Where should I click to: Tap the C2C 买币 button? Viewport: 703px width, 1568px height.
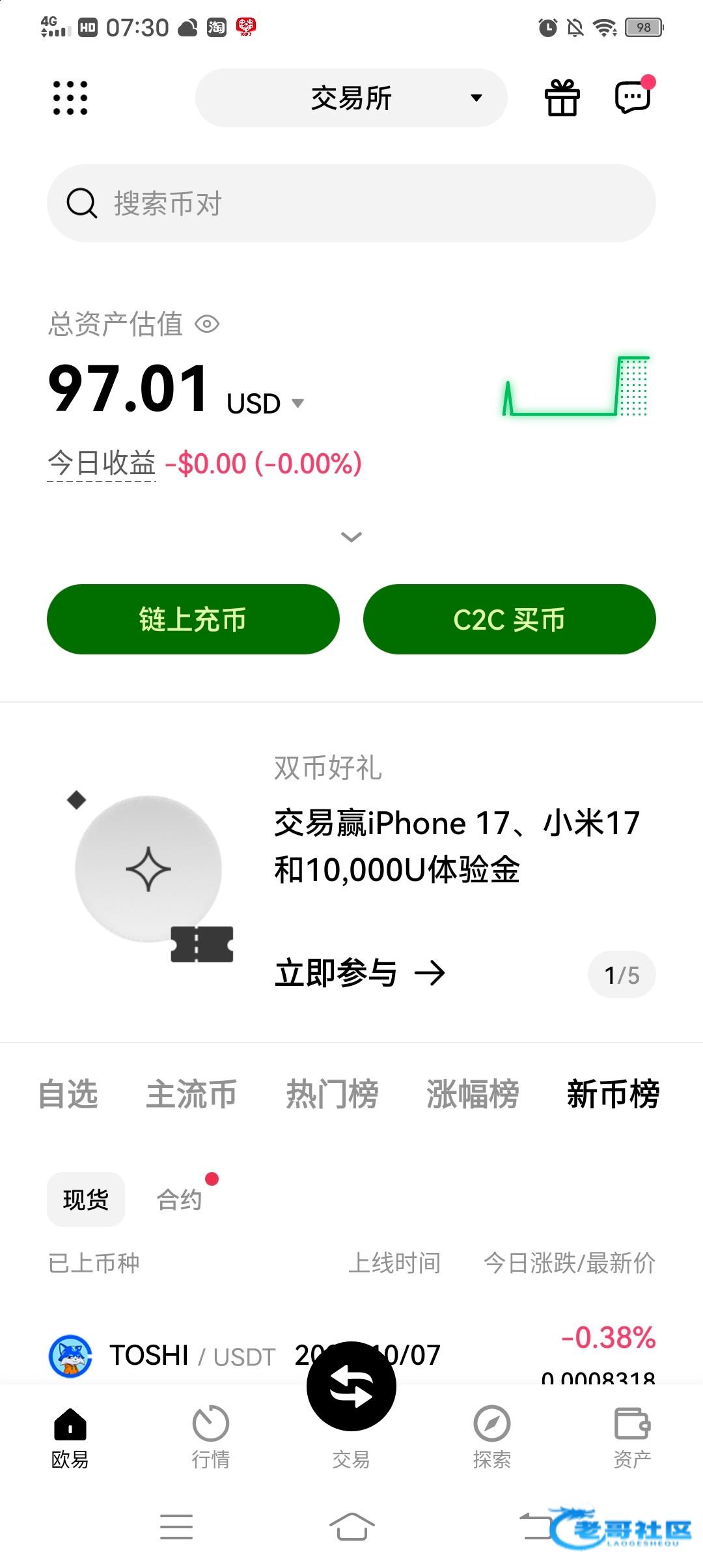point(509,619)
